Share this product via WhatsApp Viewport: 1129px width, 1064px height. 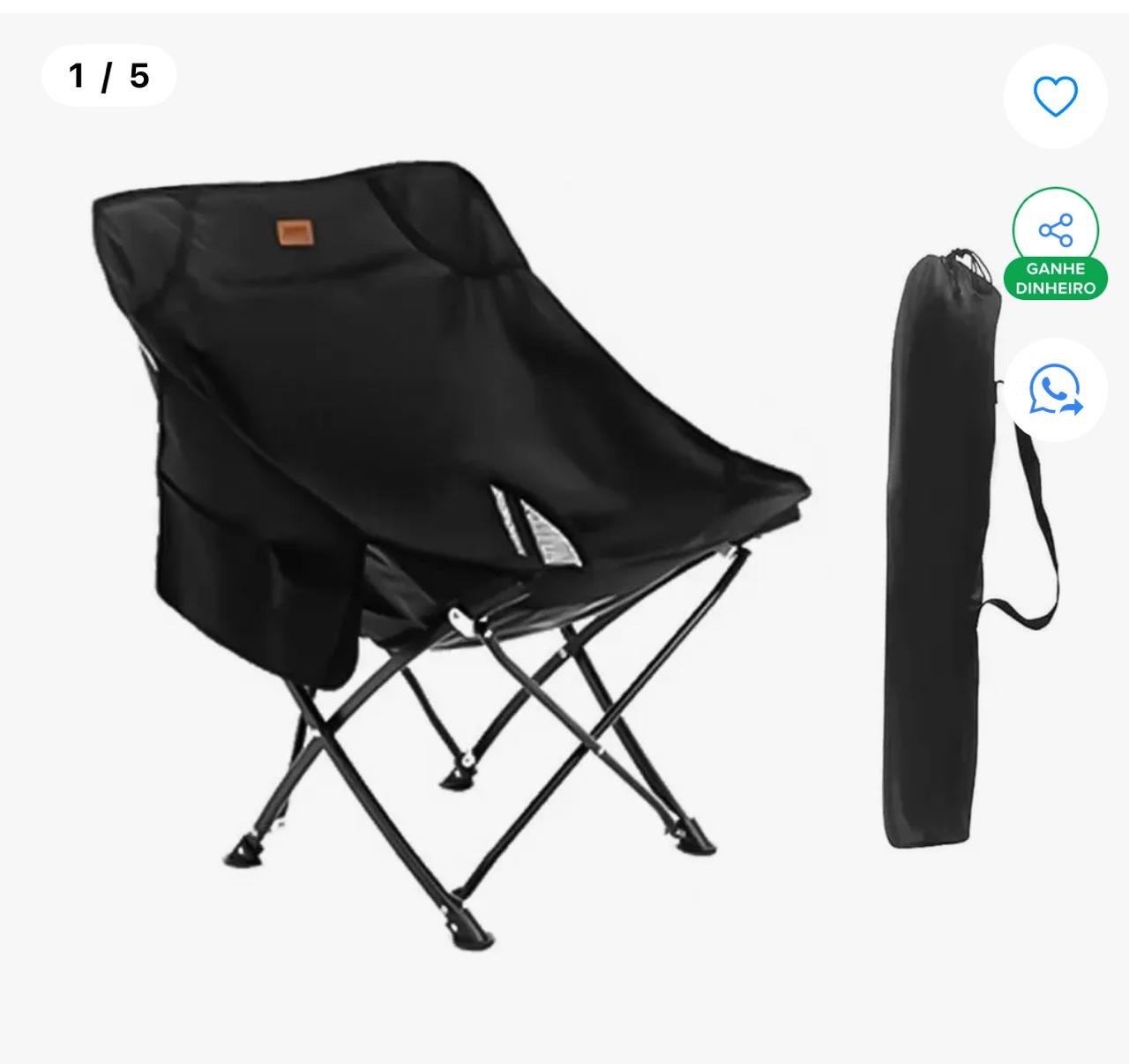pos(1055,390)
